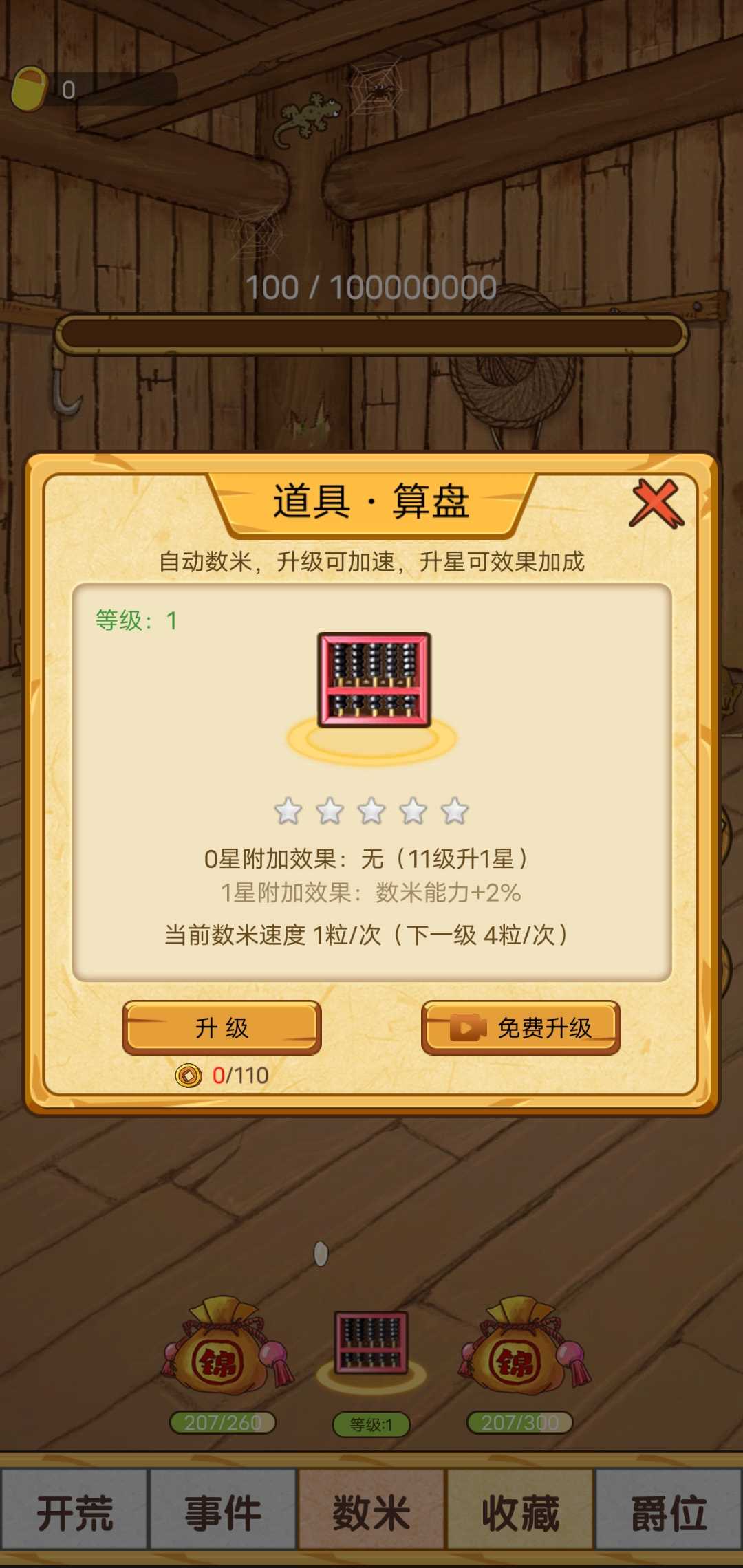Screen dimensions: 743x1568
Task: Select the abacus item labeled 等级:1
Action: [371, 1344]
